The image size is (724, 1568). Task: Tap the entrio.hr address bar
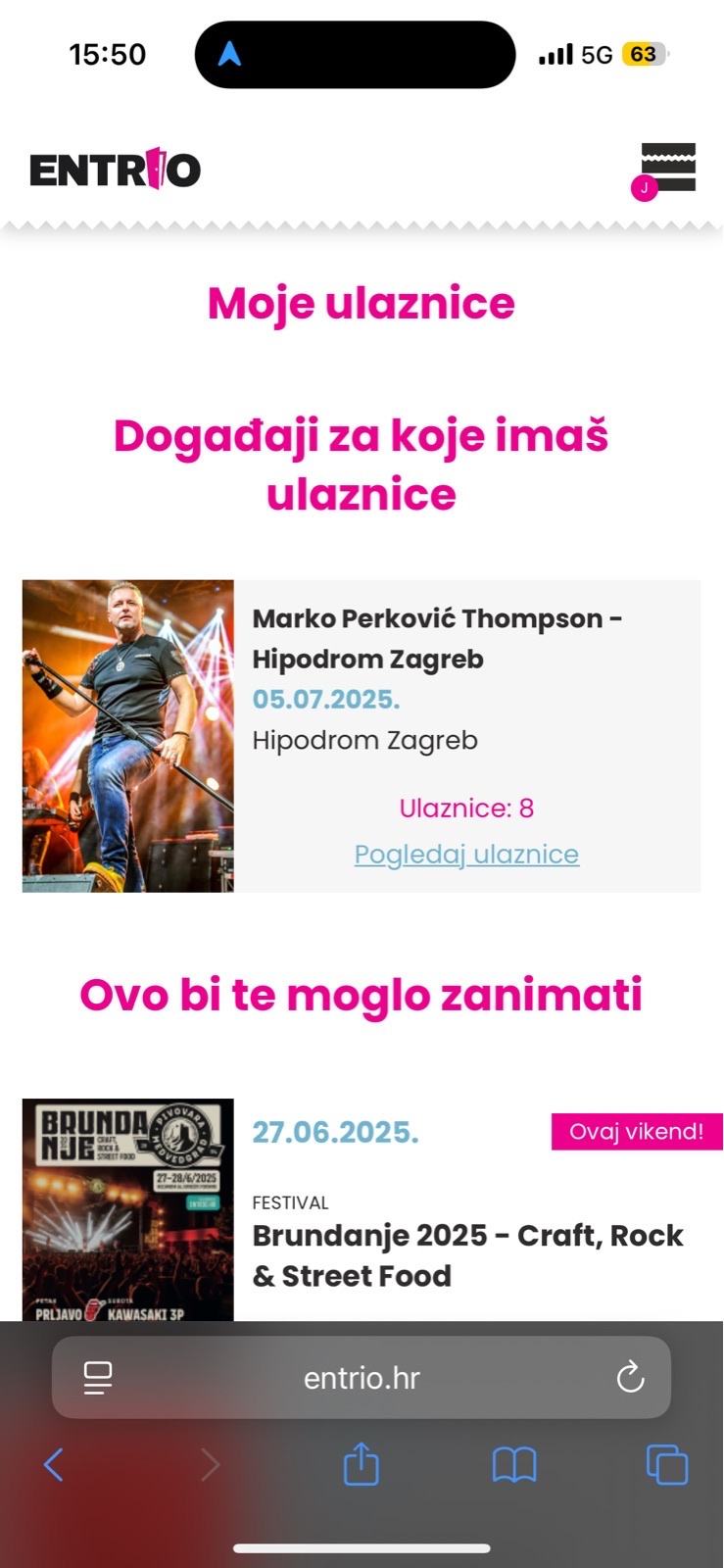362,1377
